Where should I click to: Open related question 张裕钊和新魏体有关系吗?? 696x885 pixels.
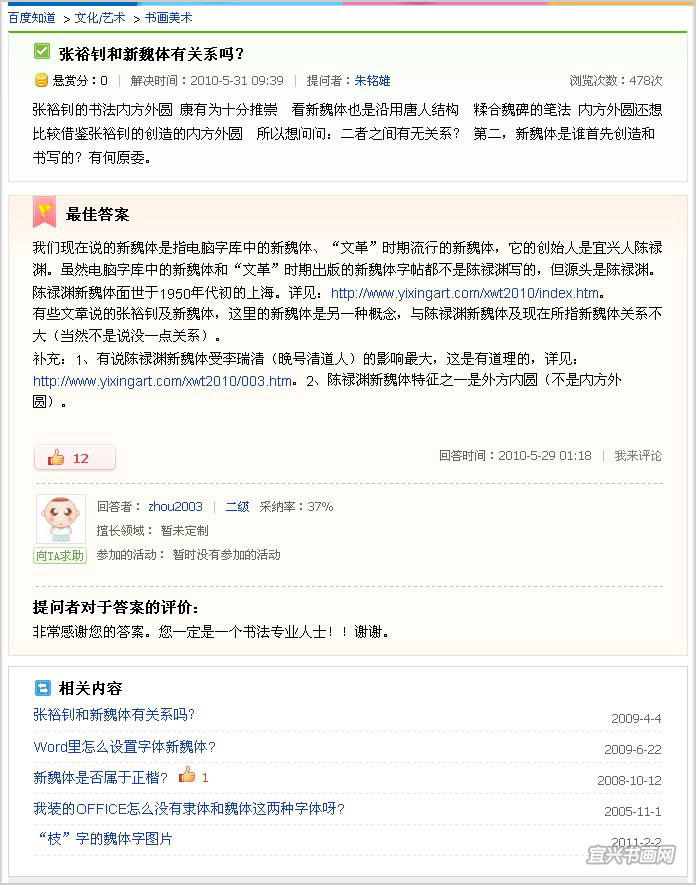(x=114, y=715)
